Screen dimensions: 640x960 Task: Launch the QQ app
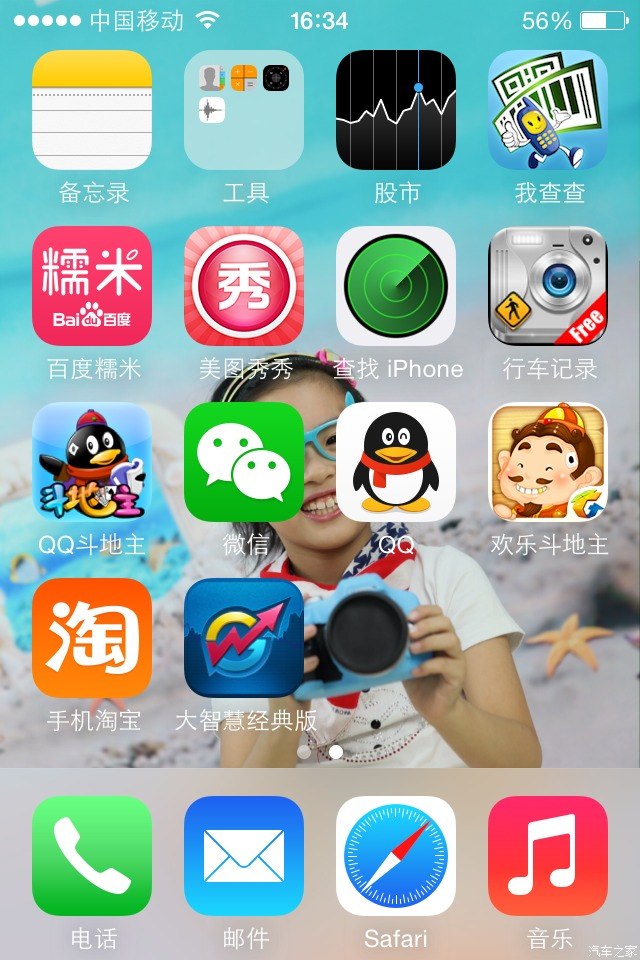(x=396, y=462)
